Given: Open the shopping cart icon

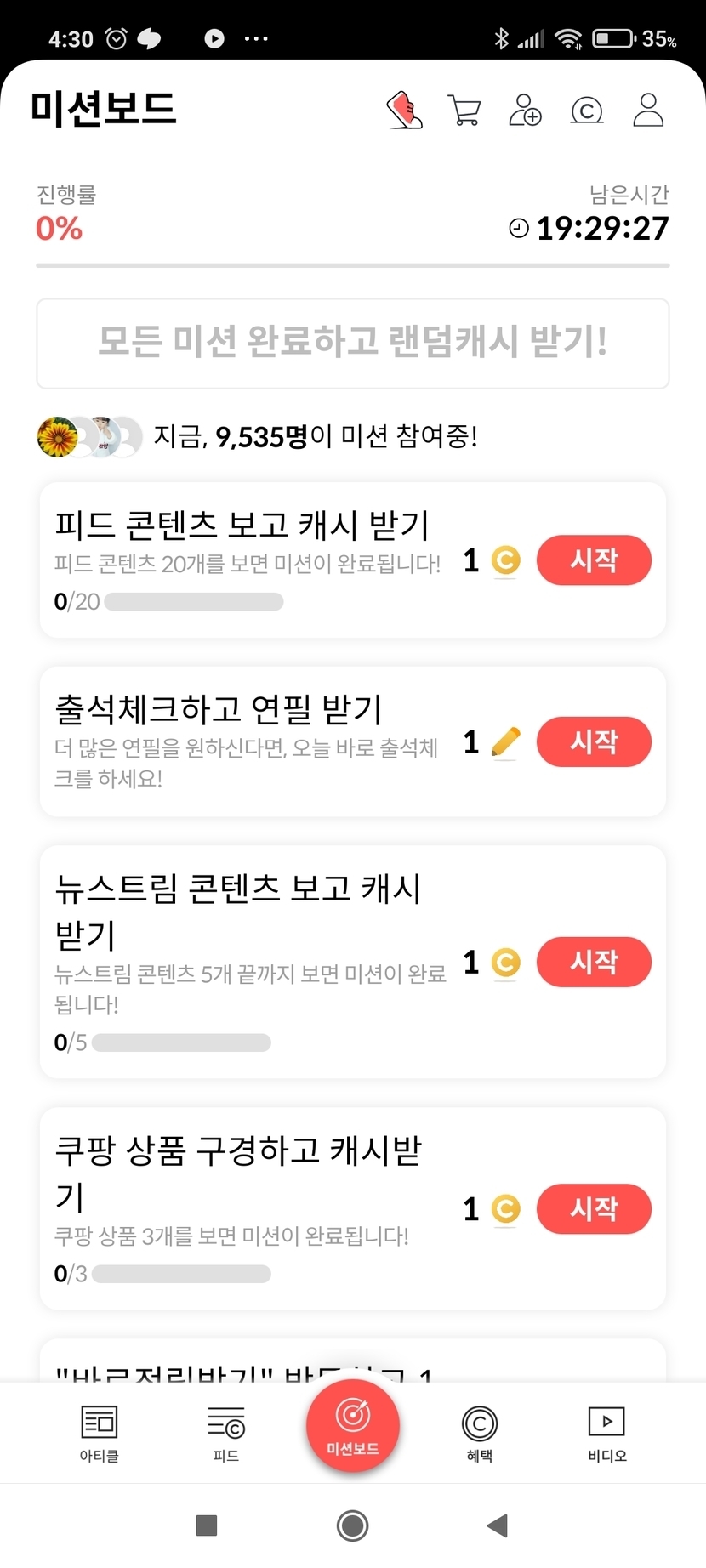Looking at the screenshot, I should click(464, 111).
